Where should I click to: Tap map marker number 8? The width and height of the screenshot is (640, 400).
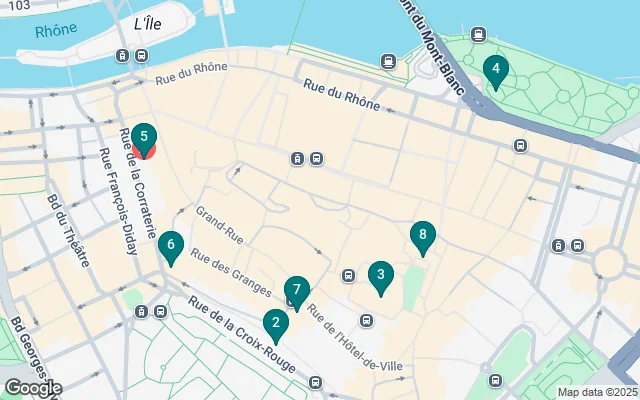tap(423, 237)
